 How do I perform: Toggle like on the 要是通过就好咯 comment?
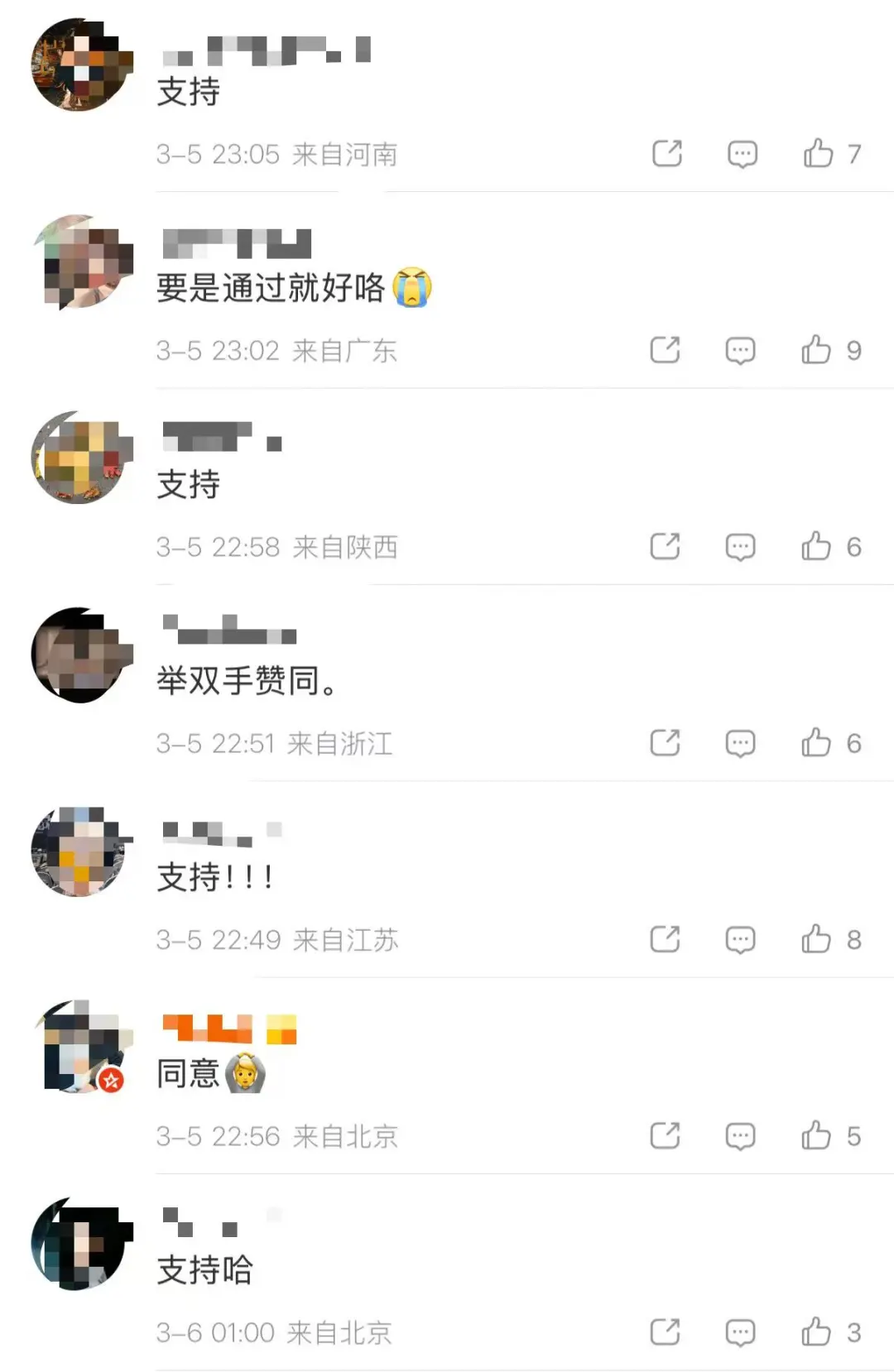819,351
